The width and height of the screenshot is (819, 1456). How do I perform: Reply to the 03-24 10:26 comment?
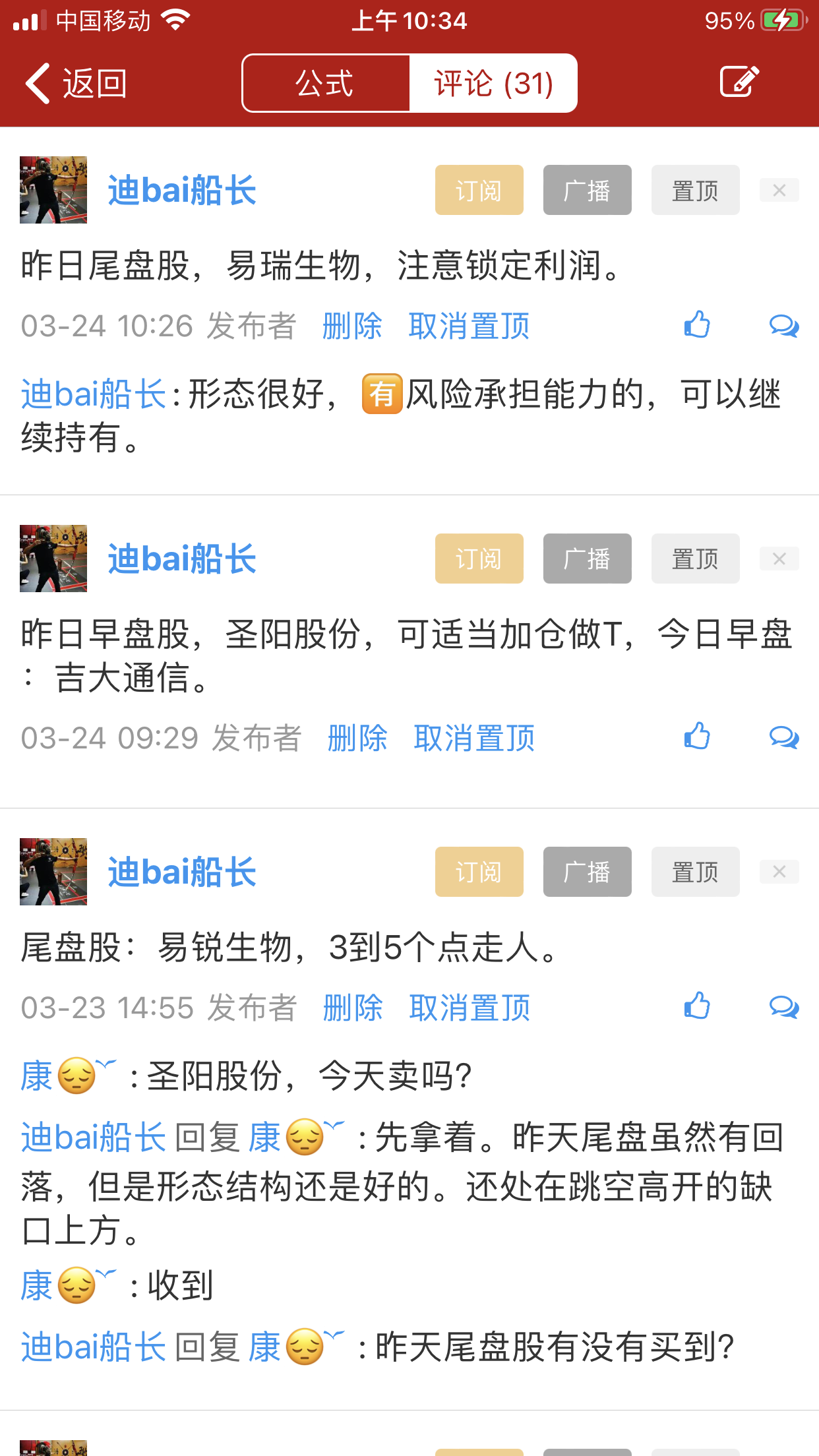783,326
